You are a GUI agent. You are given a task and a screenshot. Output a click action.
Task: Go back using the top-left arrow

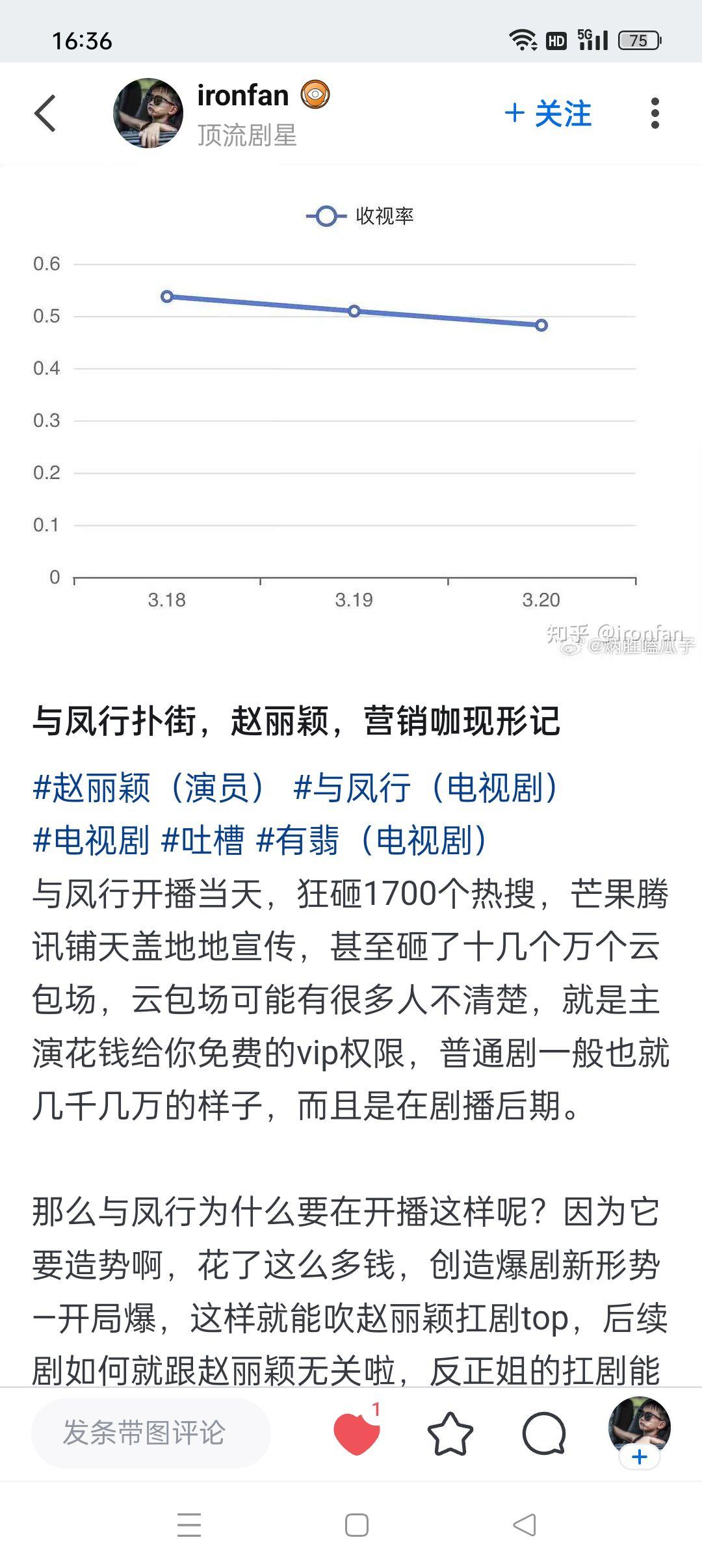[x=45, y=113]
